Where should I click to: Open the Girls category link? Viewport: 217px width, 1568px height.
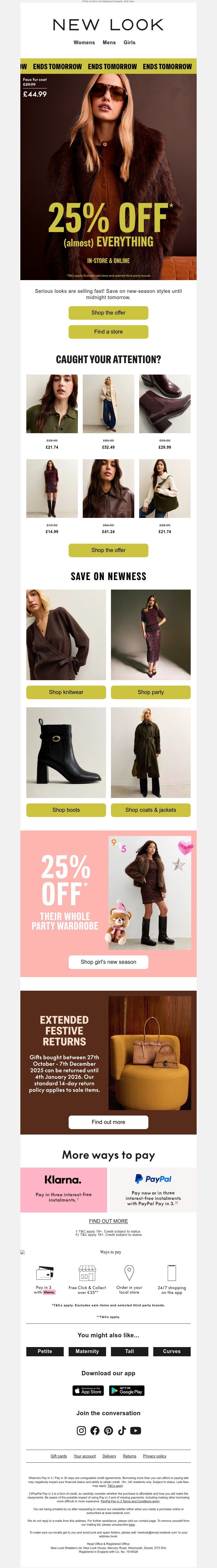click(x=129, y=43)
